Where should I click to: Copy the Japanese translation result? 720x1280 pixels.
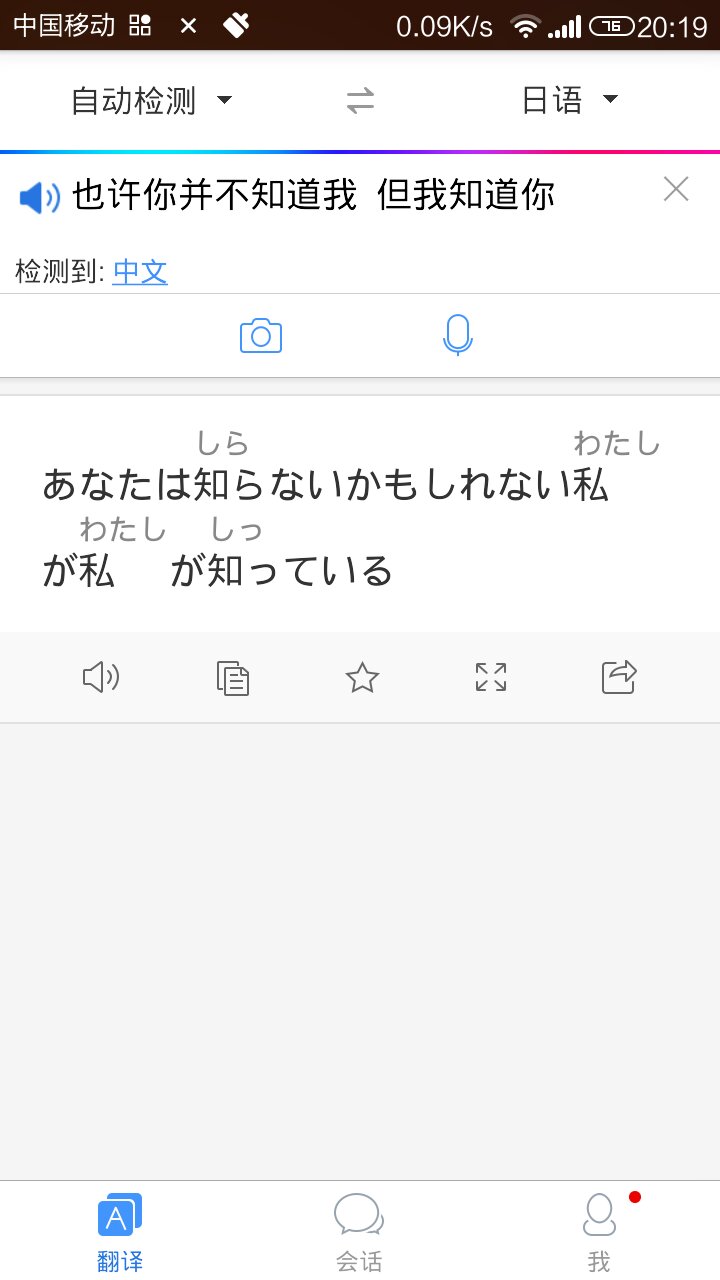click(x=231, y=677)
